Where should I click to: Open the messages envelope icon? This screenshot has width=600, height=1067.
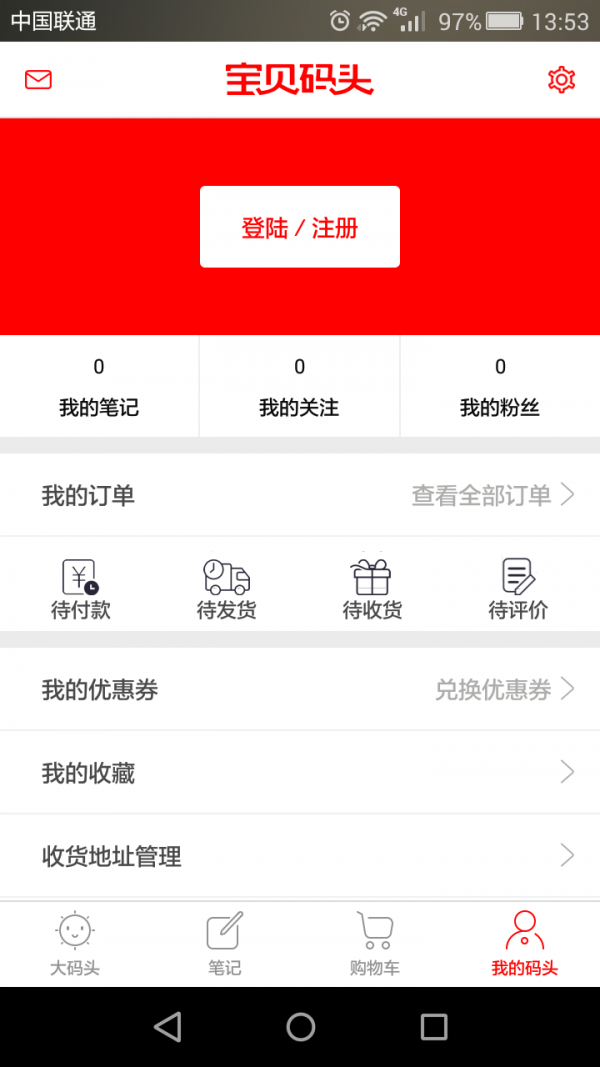coord(38,80)
